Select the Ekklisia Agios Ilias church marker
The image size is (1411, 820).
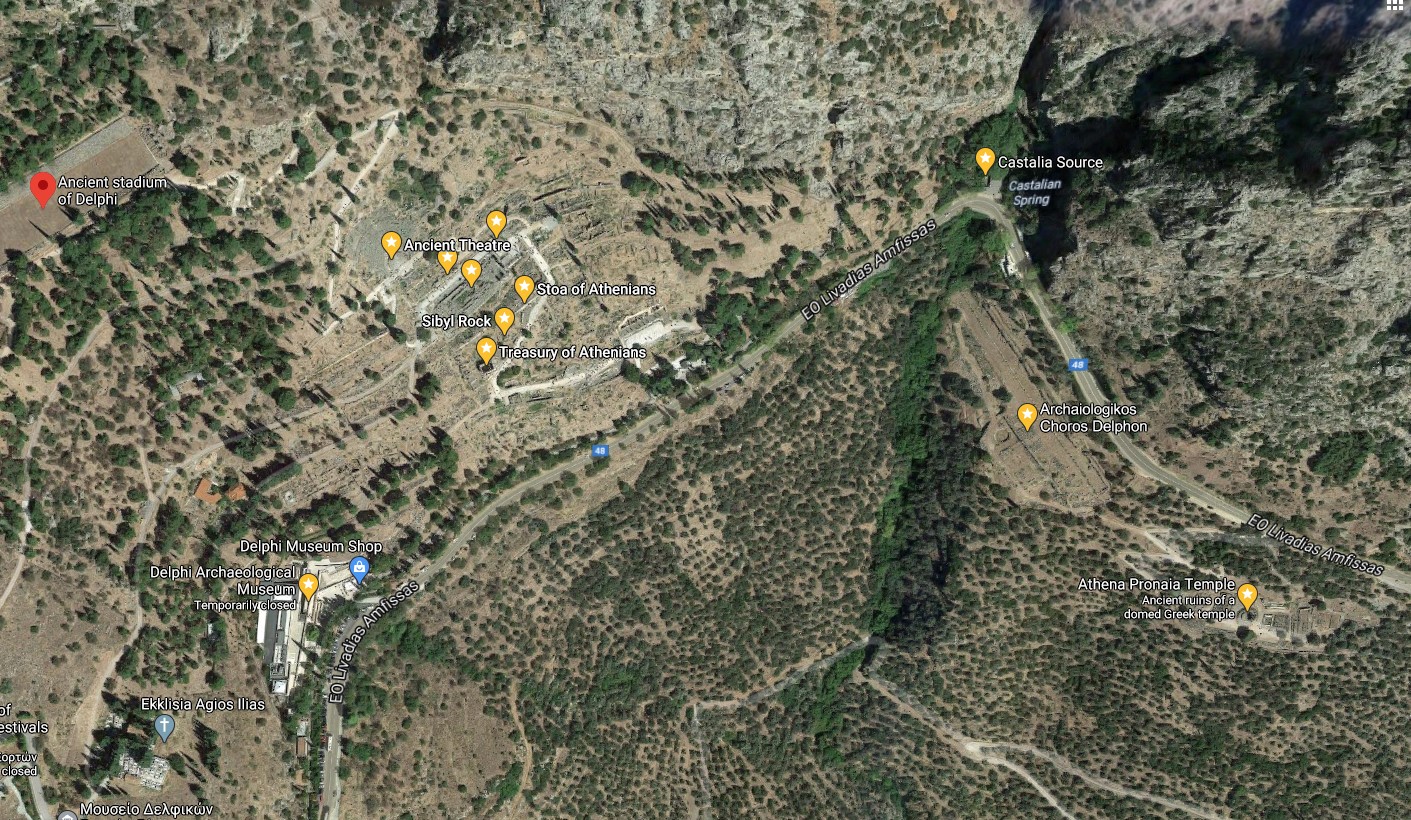pyautogui.click(x=165, y=726)
